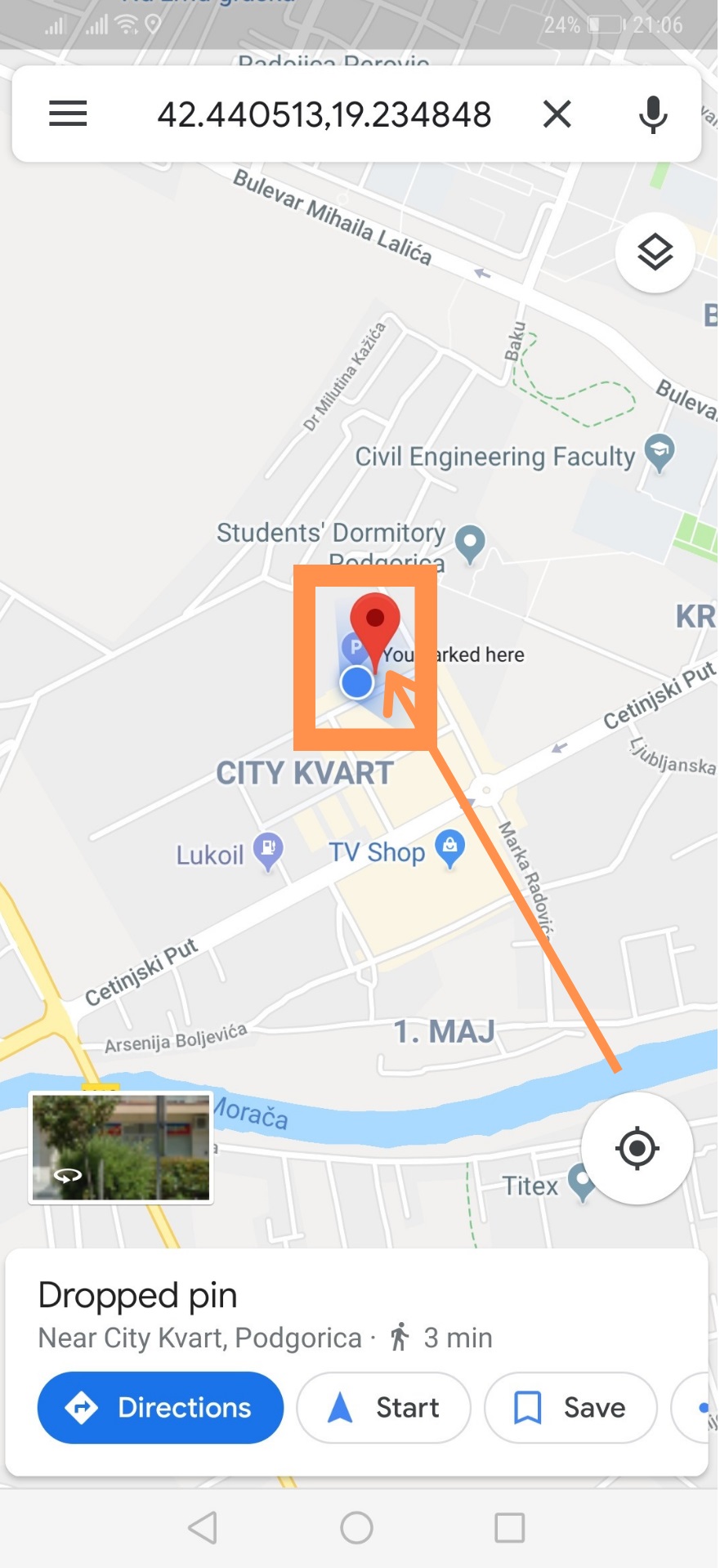The width and height of the screenshot is (720, 1568).
Task: Open the Street View thumbnail
Action: tap(121, 1147)
